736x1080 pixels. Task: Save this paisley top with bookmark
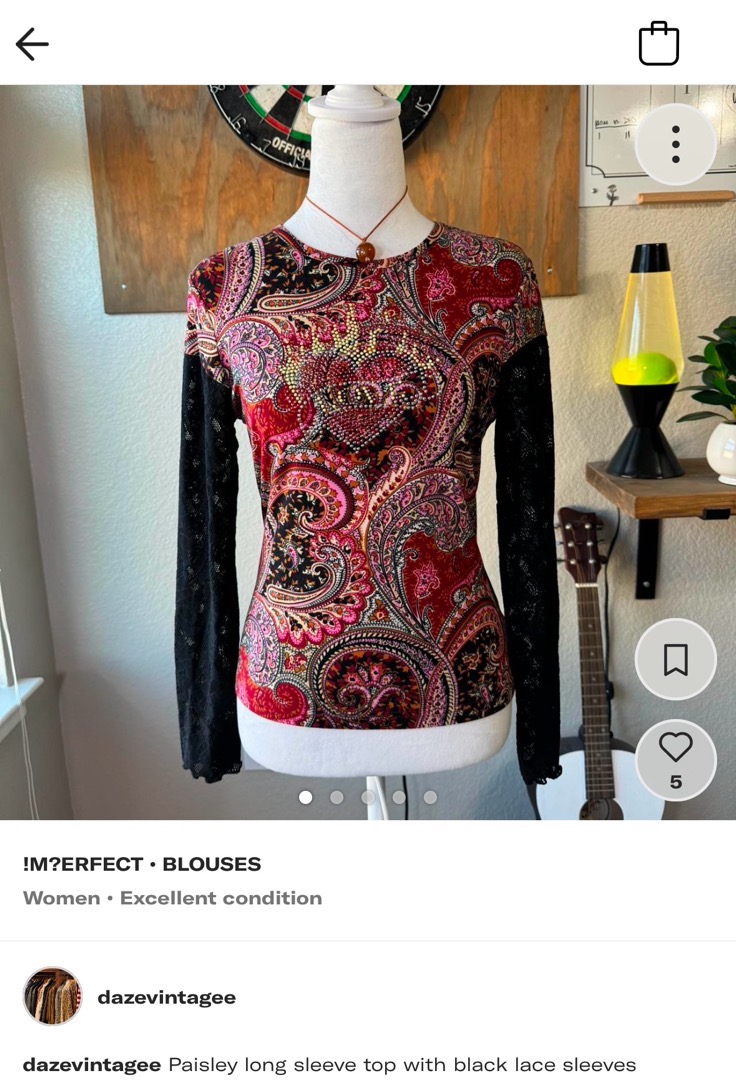pos(676,659)
